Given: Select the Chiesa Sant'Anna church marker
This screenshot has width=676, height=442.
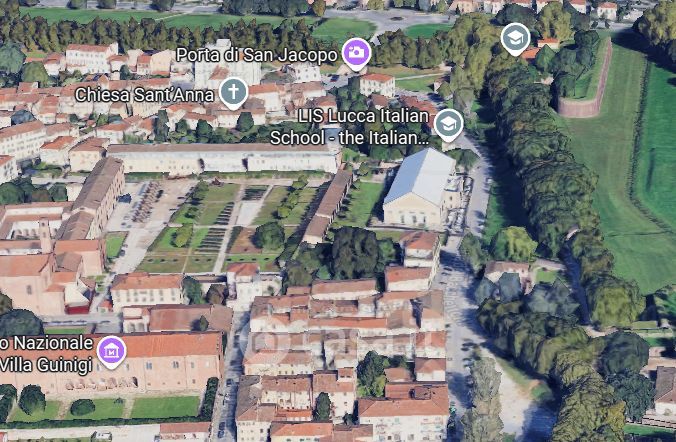Looking at the screenshot, I should click(233, 93).
